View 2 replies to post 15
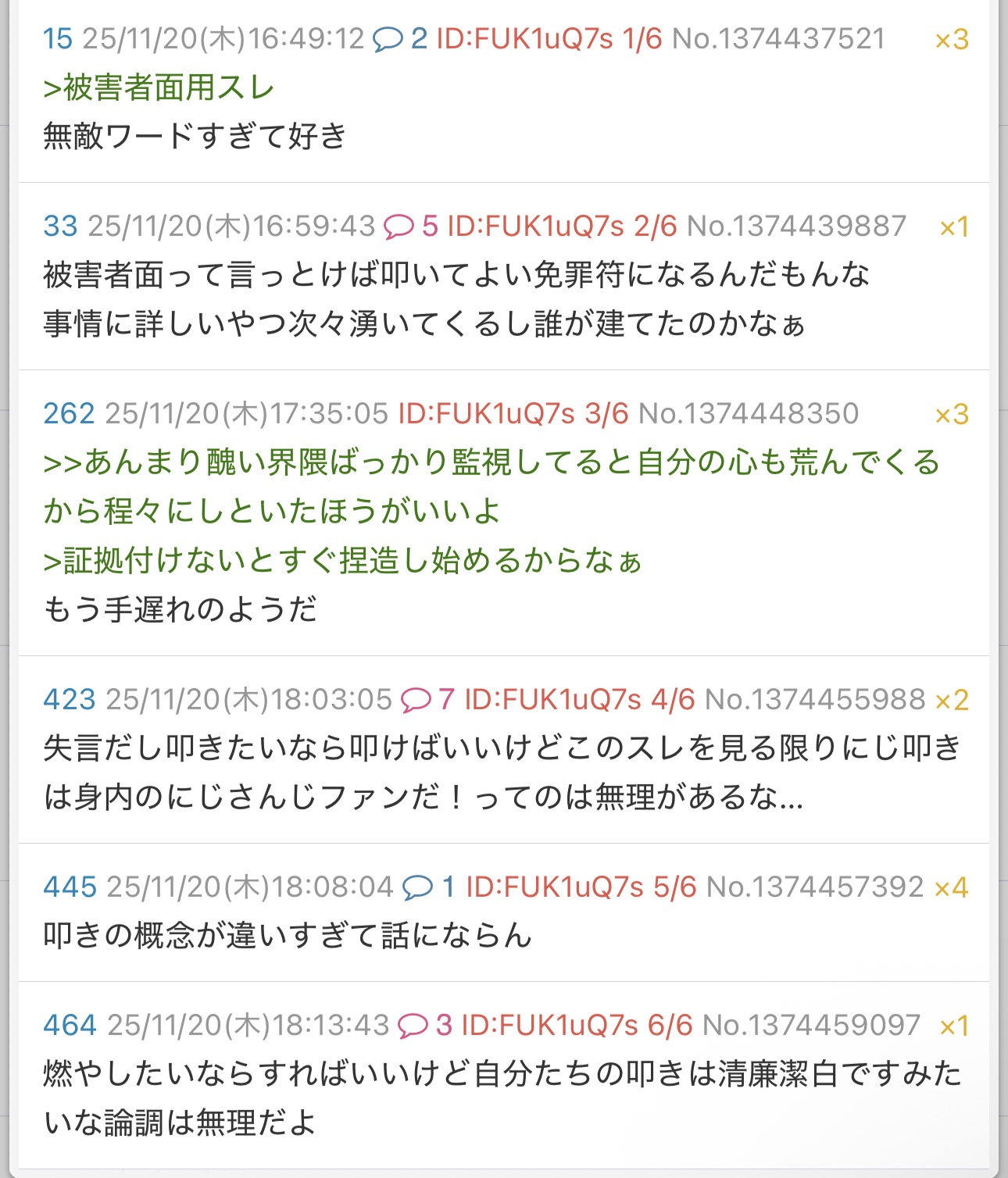Viewport: 1008px width, 1178px height. click(x=399, y=39)
